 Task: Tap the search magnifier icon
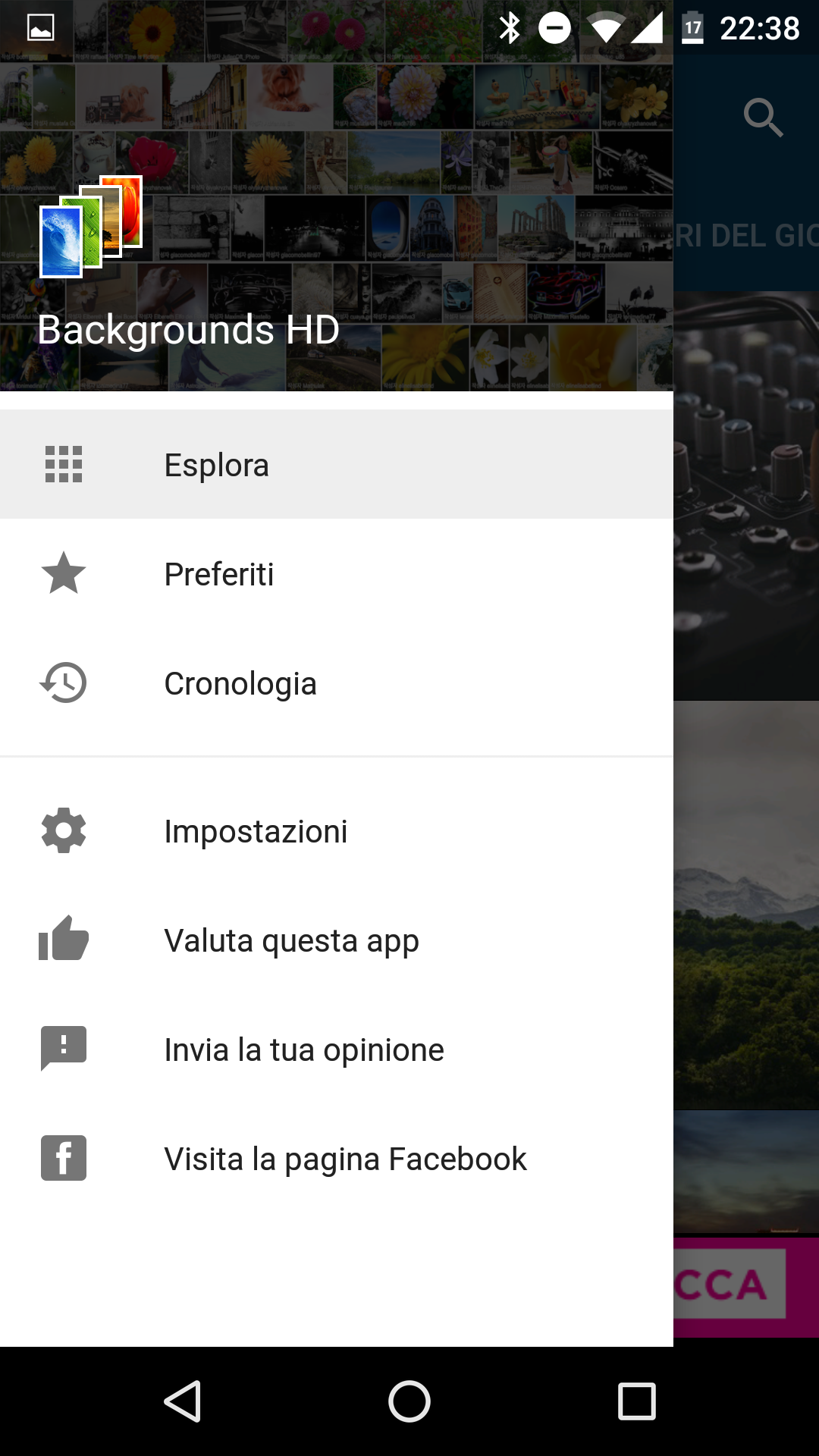(763, 118)
